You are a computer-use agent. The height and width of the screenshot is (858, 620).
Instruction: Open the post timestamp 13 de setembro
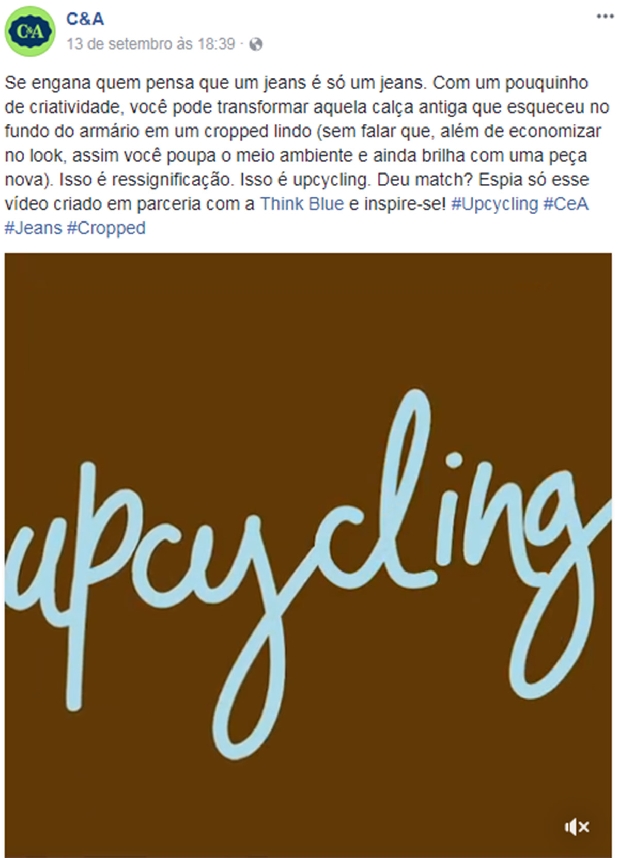150,44
